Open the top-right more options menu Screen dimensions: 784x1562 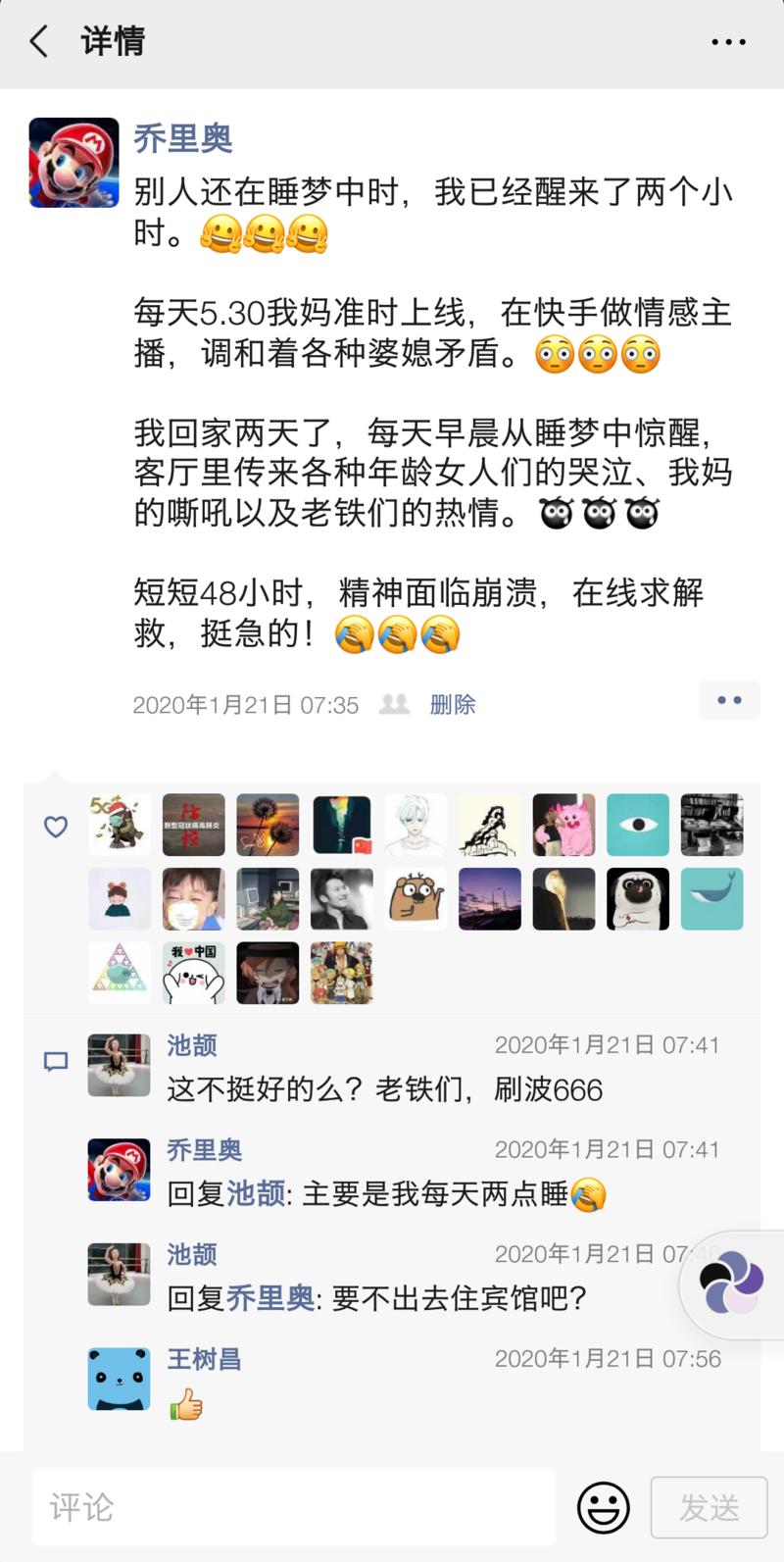[727, 41]
